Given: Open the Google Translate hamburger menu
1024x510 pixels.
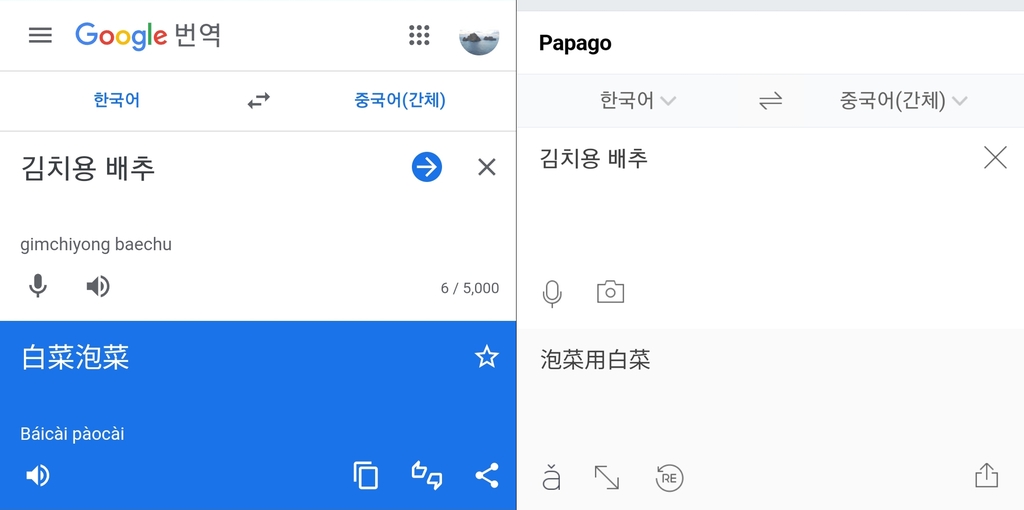Looking at the screenshot, I should click(40, 35).
